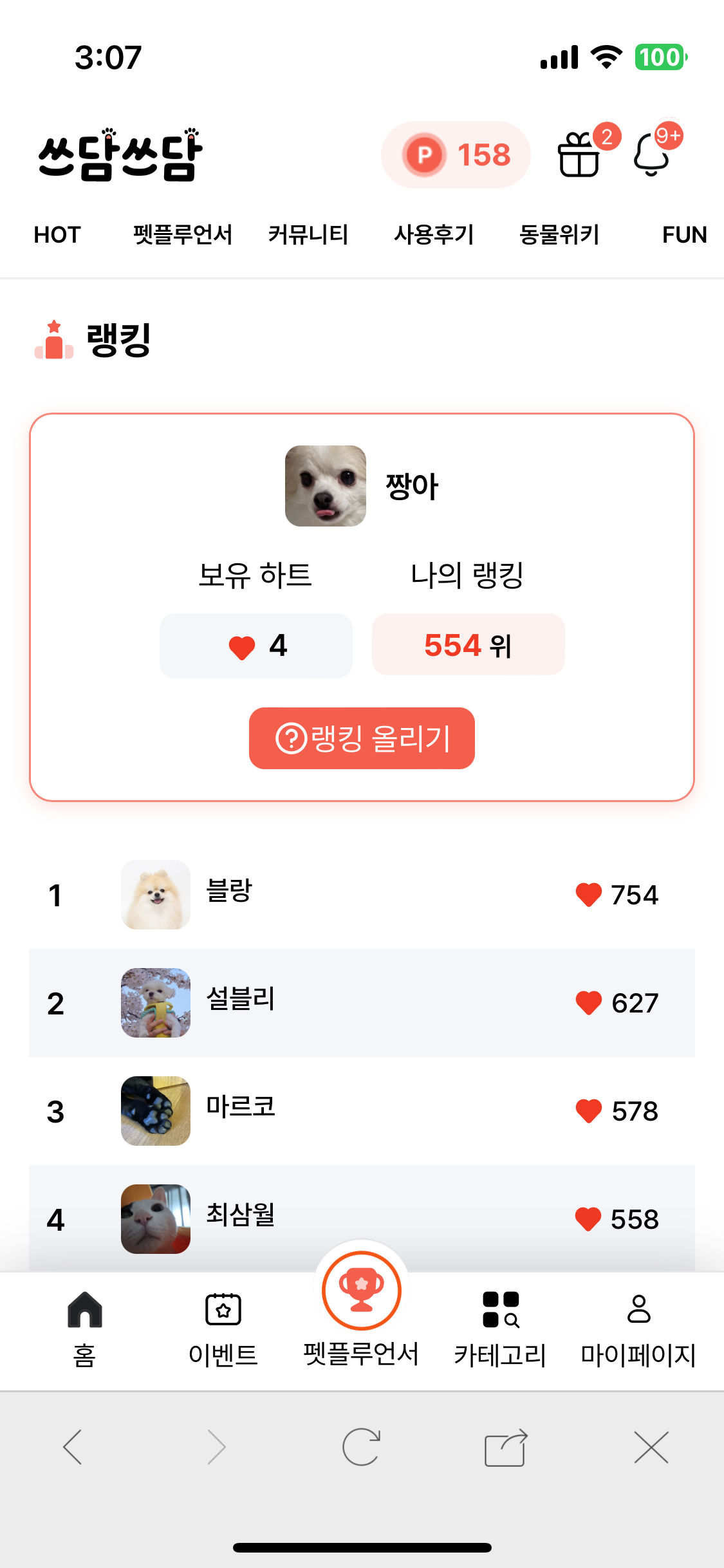The width and height of the screenshot is (724, 1568).
Task: View rank 3 pet 마르코
Action: pos(362,1111)
